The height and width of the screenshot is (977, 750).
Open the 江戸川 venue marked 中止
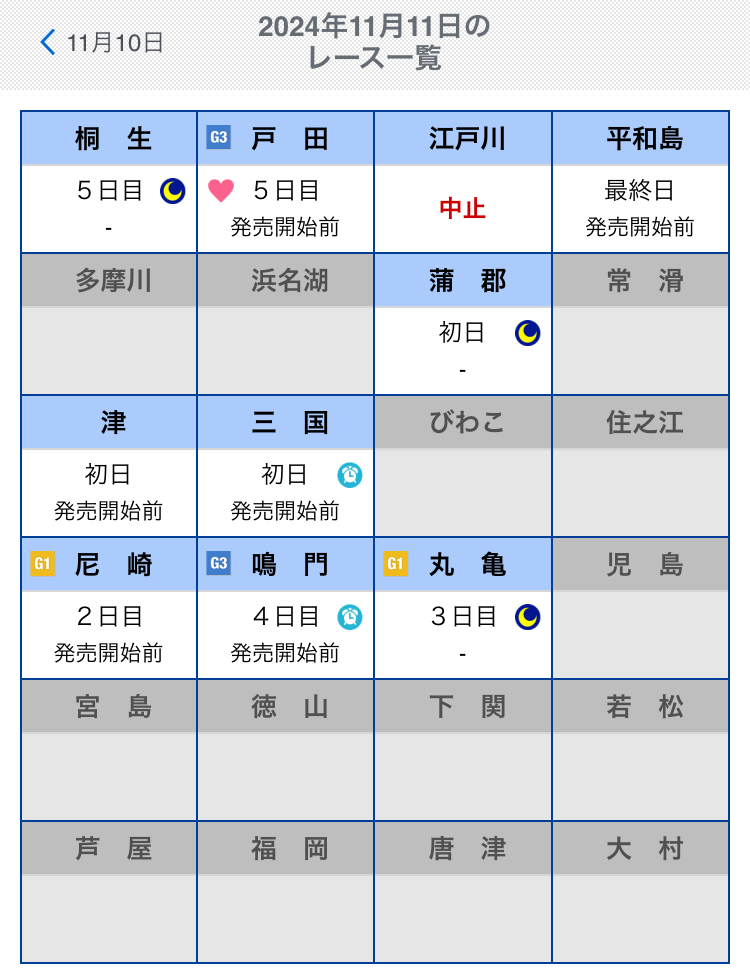pyautogui.click(x=463, y=183)
